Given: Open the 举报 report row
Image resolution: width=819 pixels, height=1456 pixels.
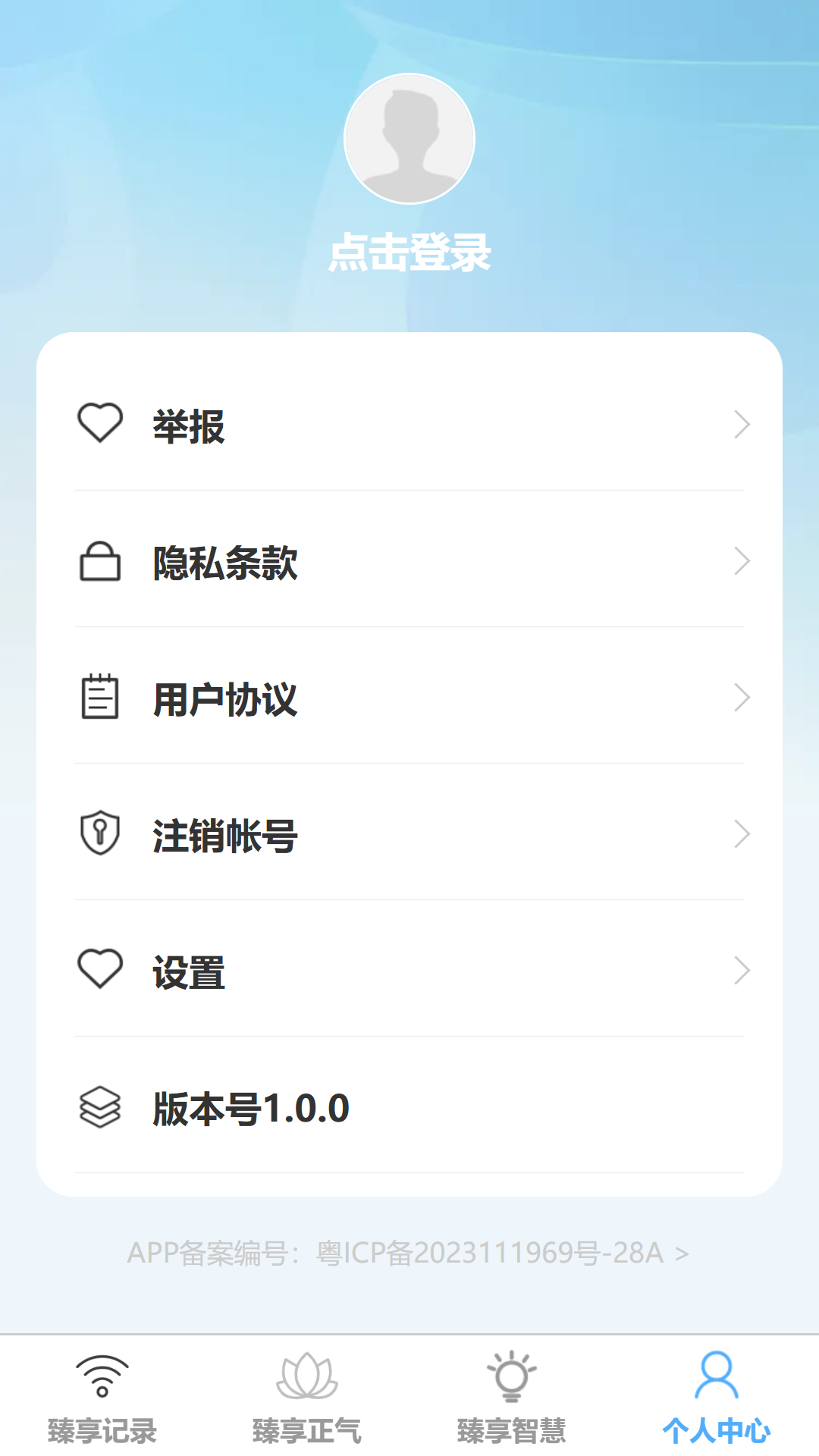Looking at the screenshot, I should pyautogui.click(x=409, y=423).
